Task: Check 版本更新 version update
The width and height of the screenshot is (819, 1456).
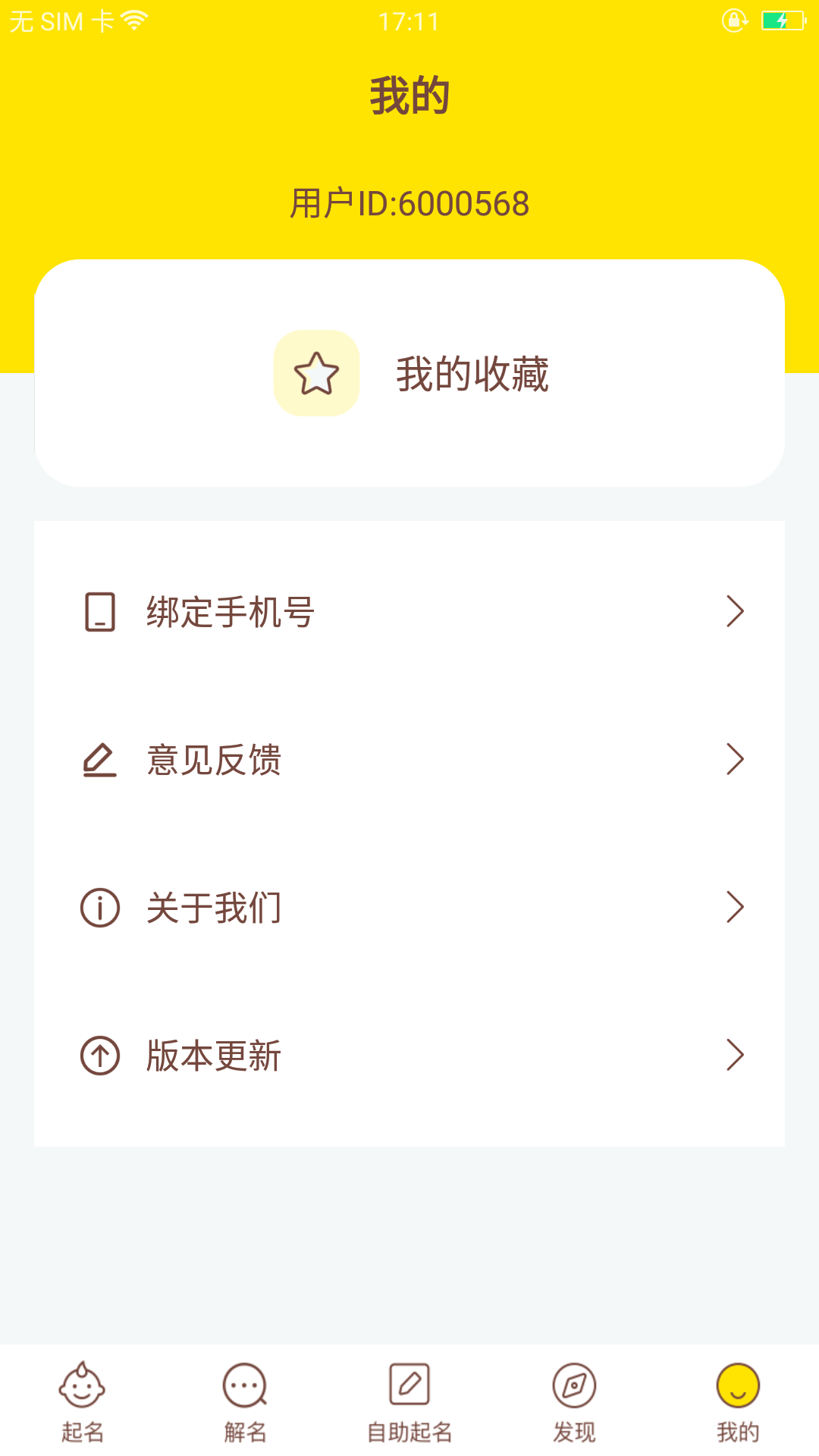Action: tap(409, 1056)
